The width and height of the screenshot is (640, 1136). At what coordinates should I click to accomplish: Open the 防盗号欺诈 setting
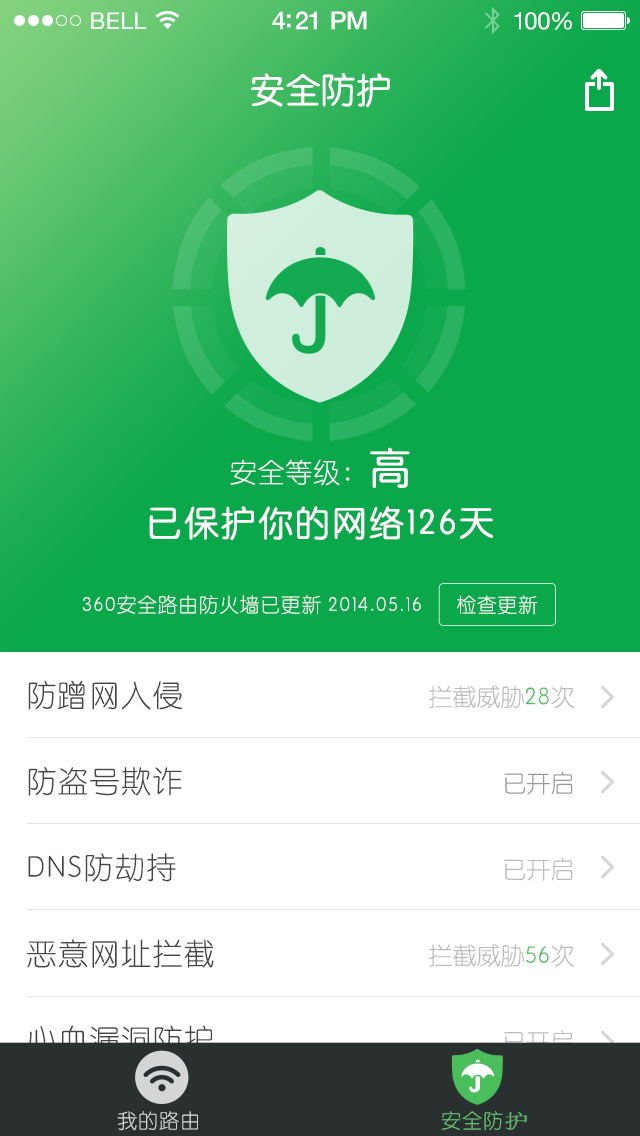pos(320,781)
